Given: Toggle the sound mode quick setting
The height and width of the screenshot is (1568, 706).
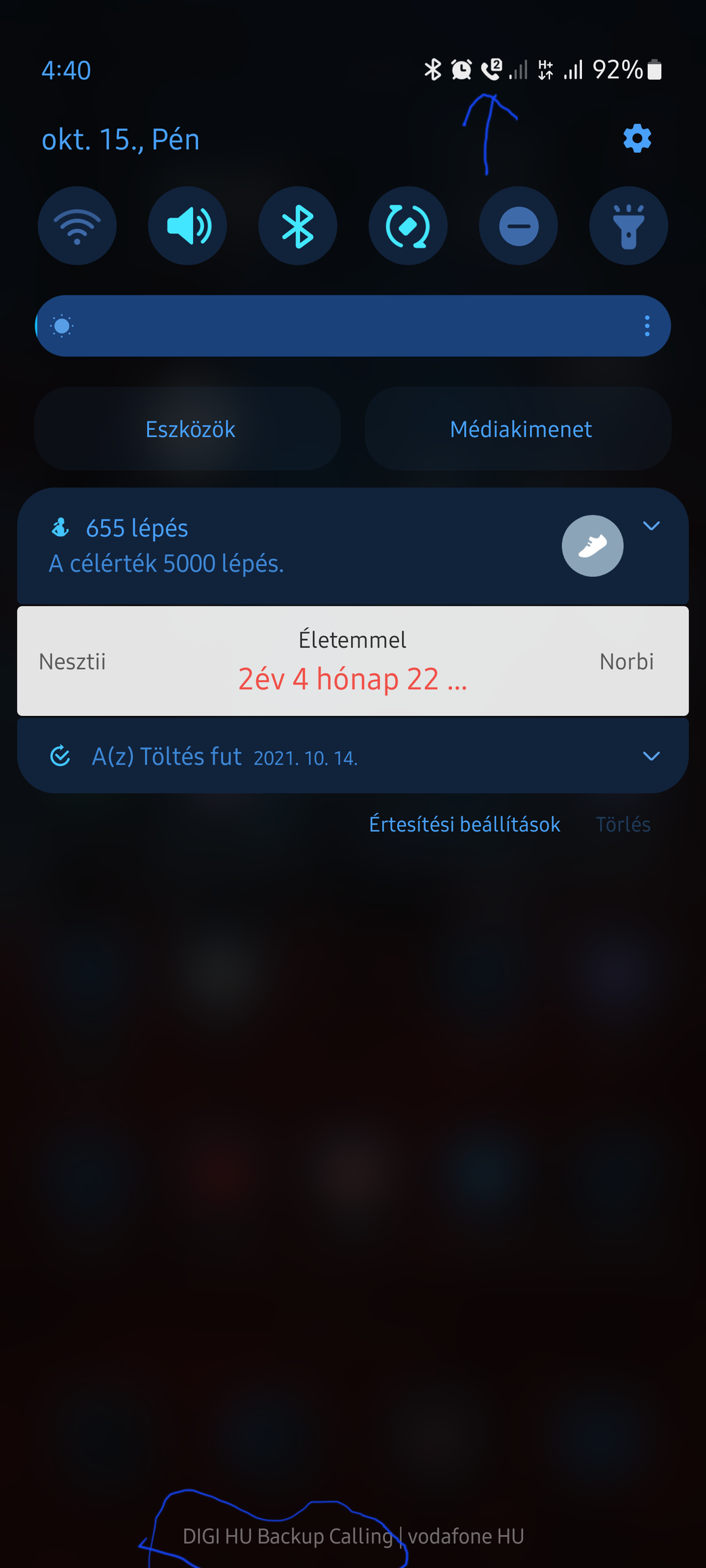Looking at the screenshot, I should (x=188, y=226).
